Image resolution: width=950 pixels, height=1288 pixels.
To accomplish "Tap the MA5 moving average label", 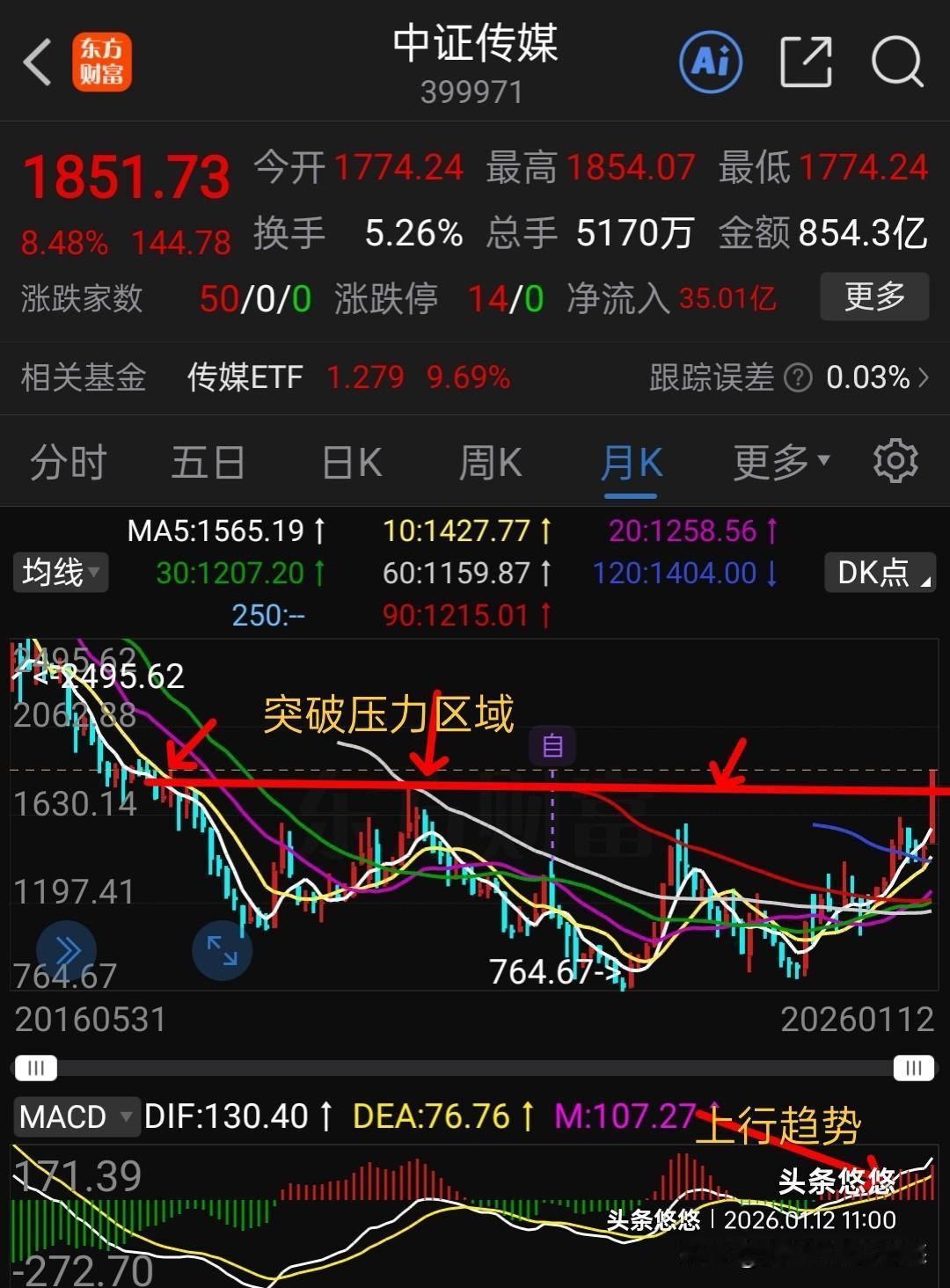I will click(224, 531).
